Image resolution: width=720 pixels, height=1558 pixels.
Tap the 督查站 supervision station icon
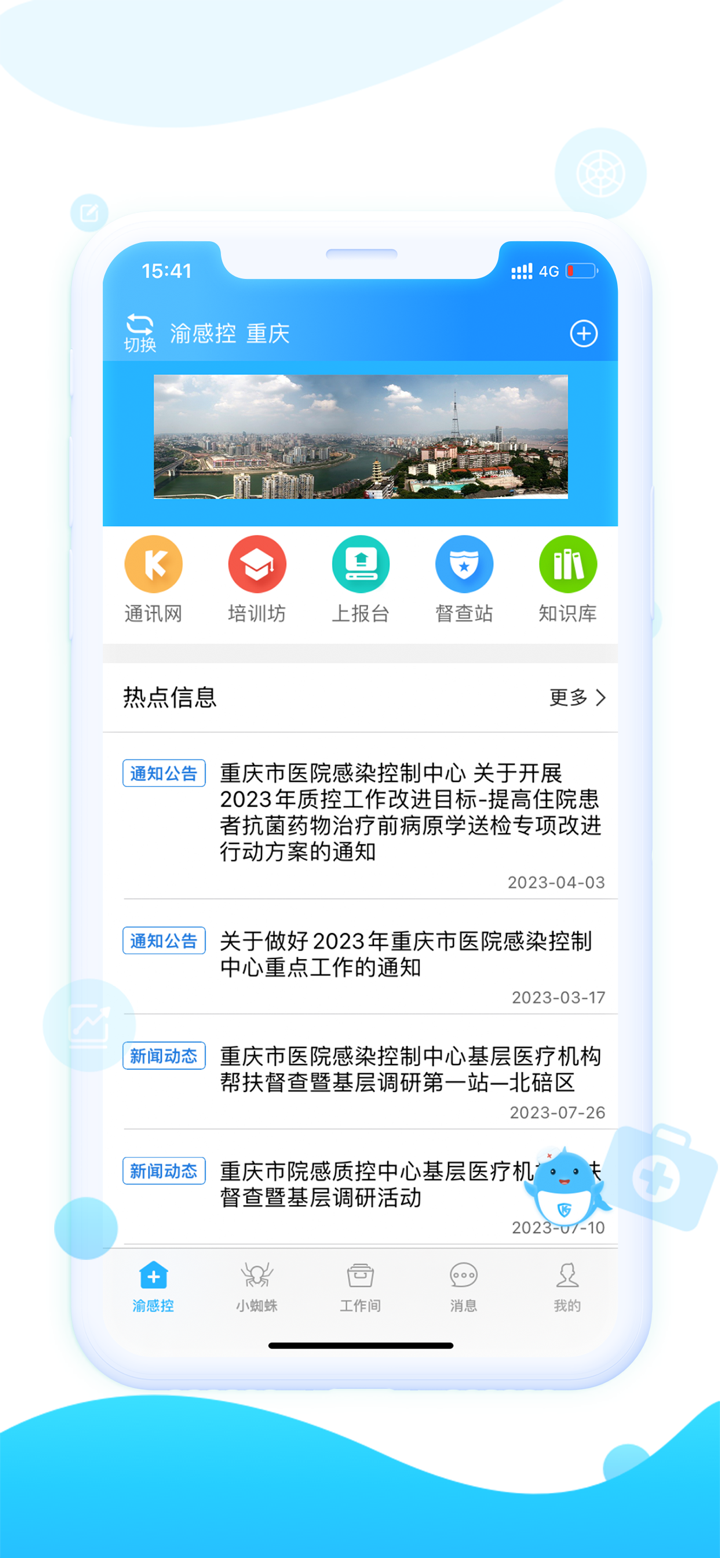pyautogui.click(x=464, y=578)
